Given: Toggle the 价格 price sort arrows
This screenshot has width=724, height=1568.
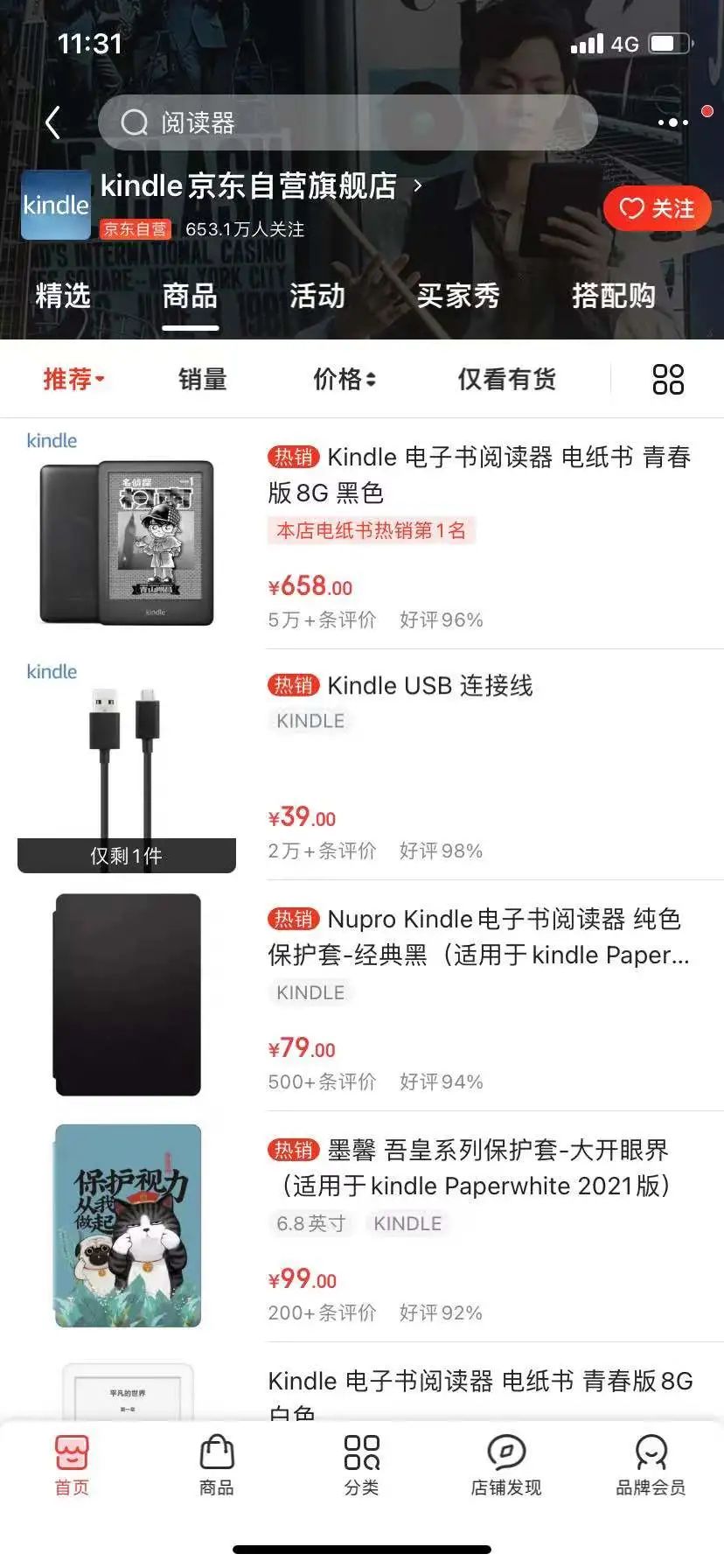Looking at the screenshot, I should pos(345,379).
